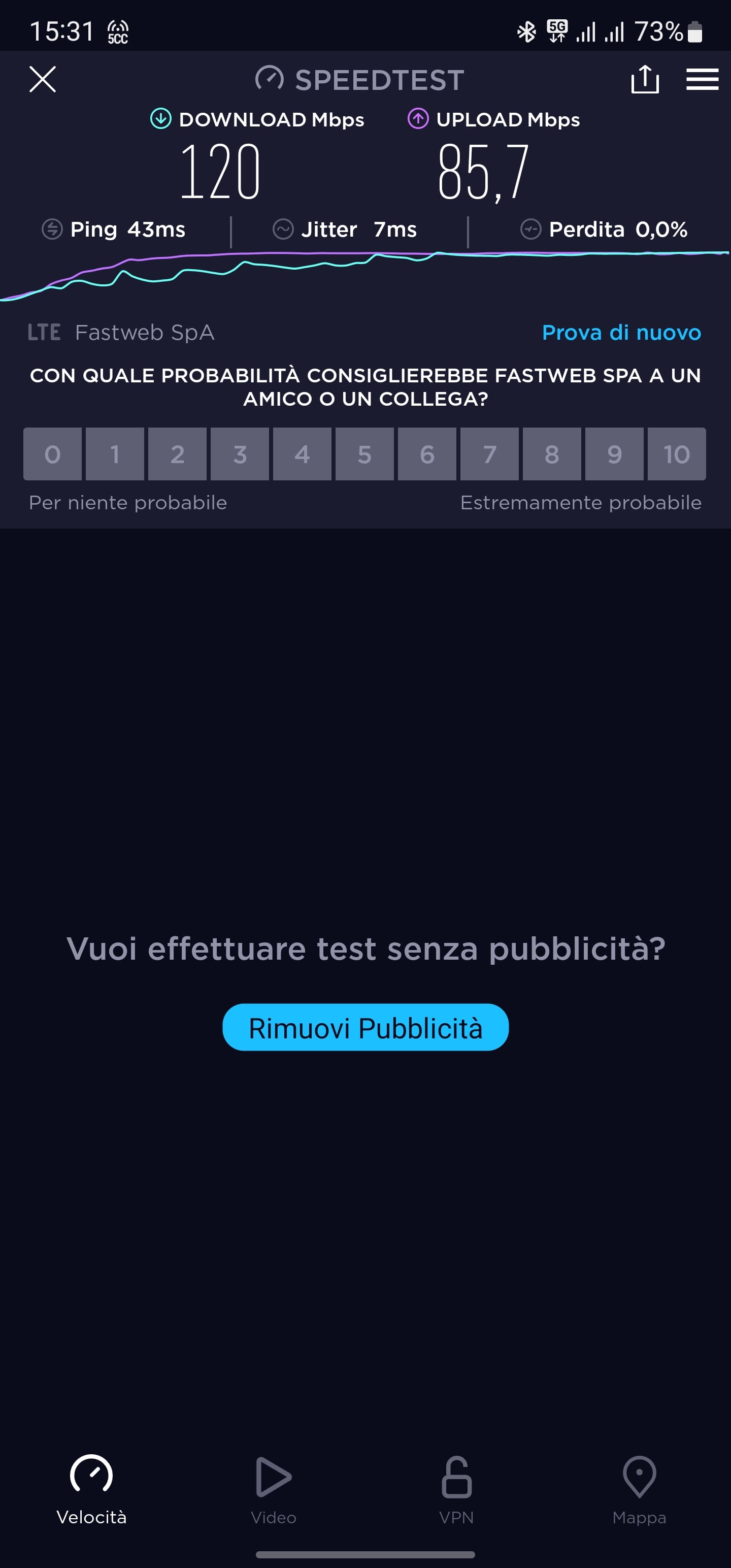Select rating 3 for Fastweb
Screen dimensions: 731x1568
click(x=240, y=454)
